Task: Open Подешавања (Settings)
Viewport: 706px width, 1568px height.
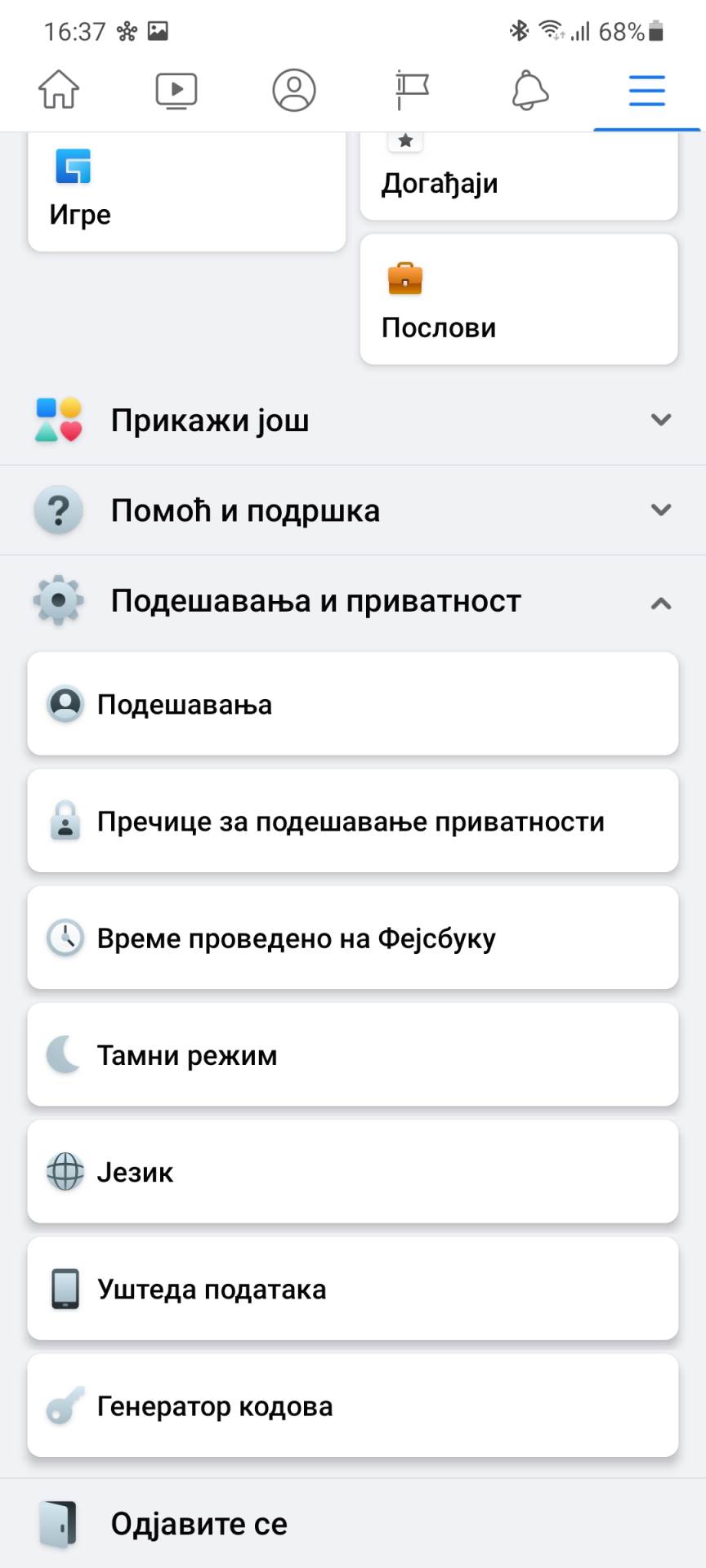Action: [353, 703]
